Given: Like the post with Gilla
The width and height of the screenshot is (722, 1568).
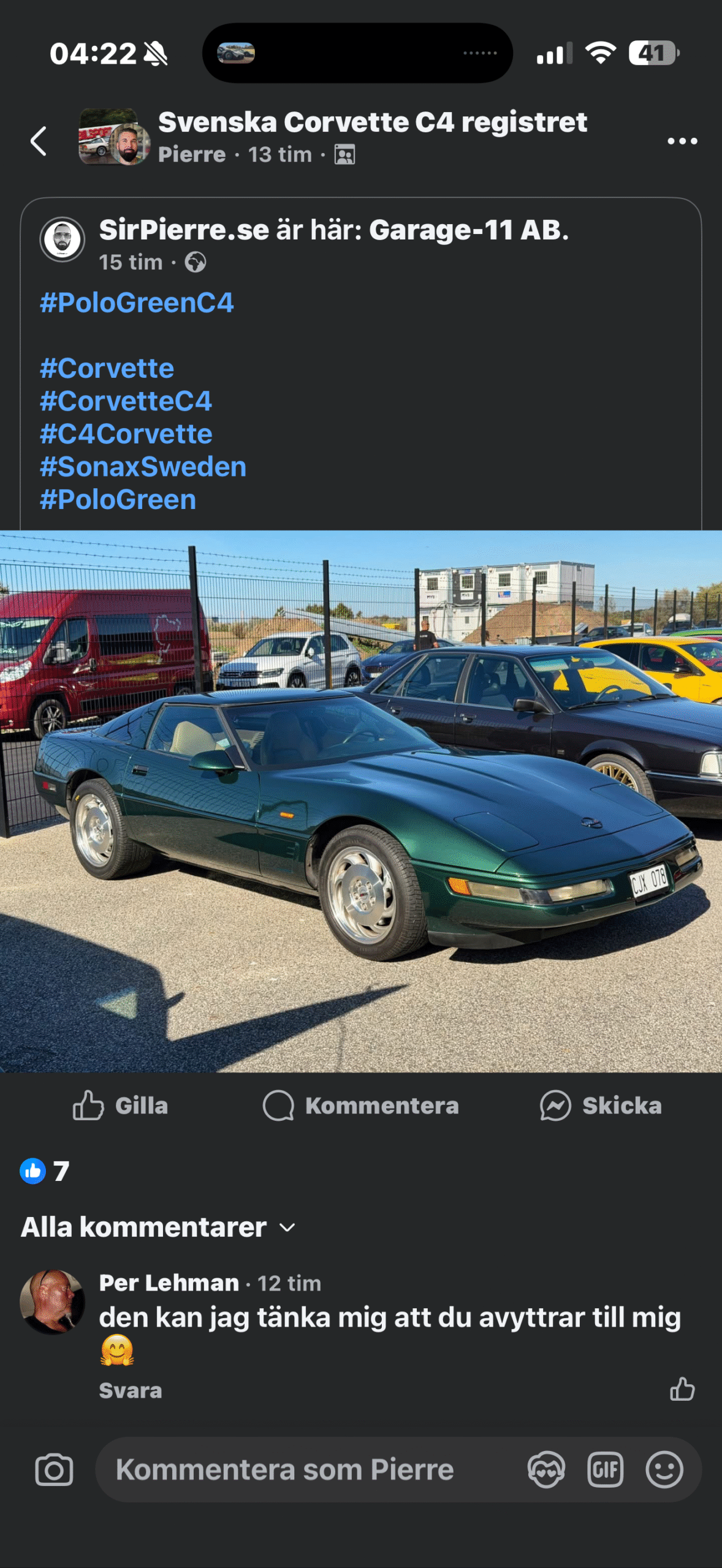Looking at the screenshot, I should [x=121, y=1106].
